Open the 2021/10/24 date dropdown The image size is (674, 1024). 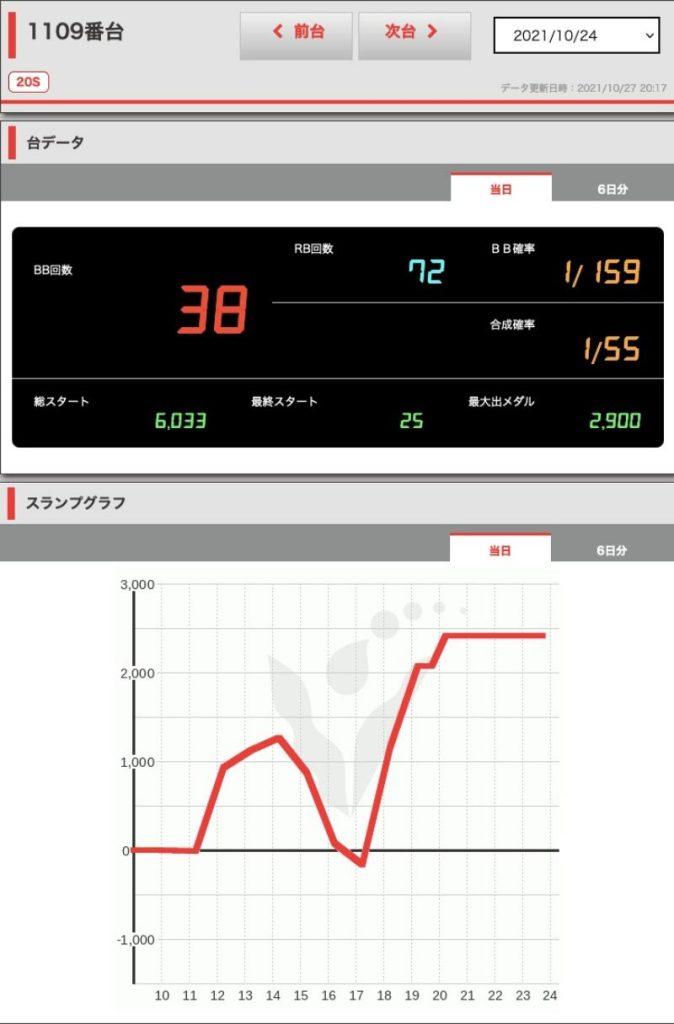[576, 35]
